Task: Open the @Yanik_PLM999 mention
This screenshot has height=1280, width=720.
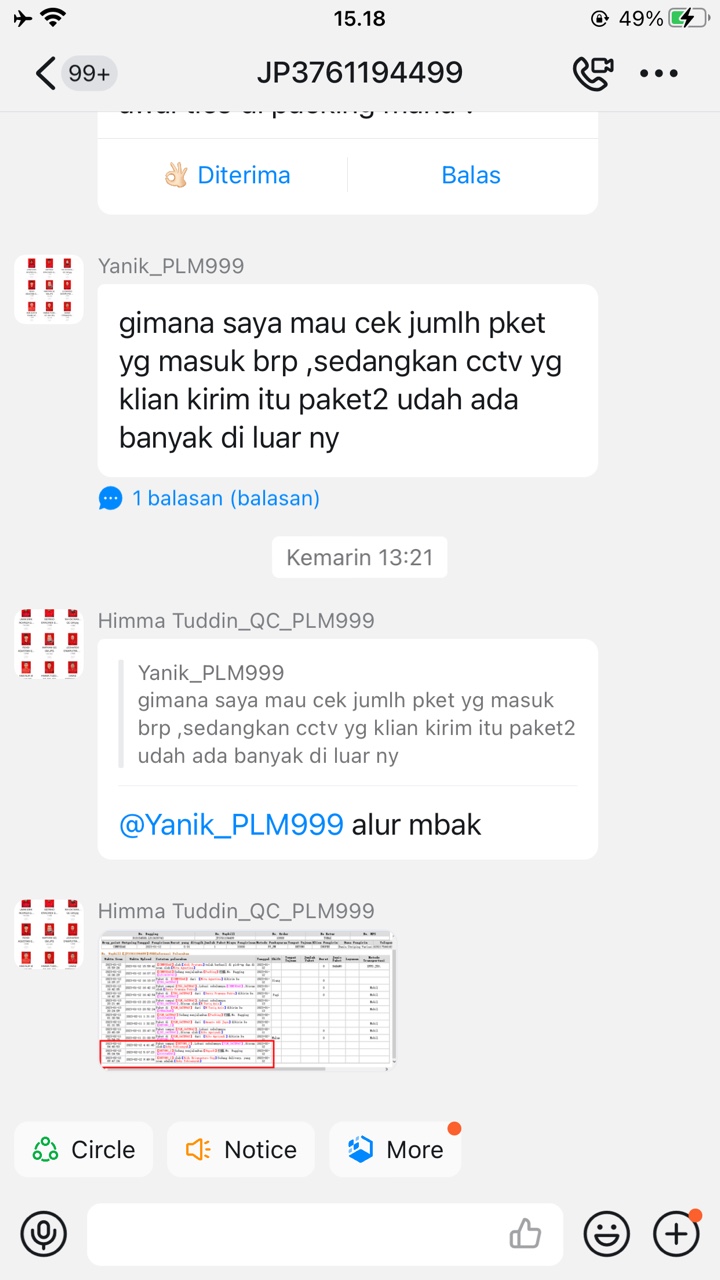Action: [x=231, y=824]
